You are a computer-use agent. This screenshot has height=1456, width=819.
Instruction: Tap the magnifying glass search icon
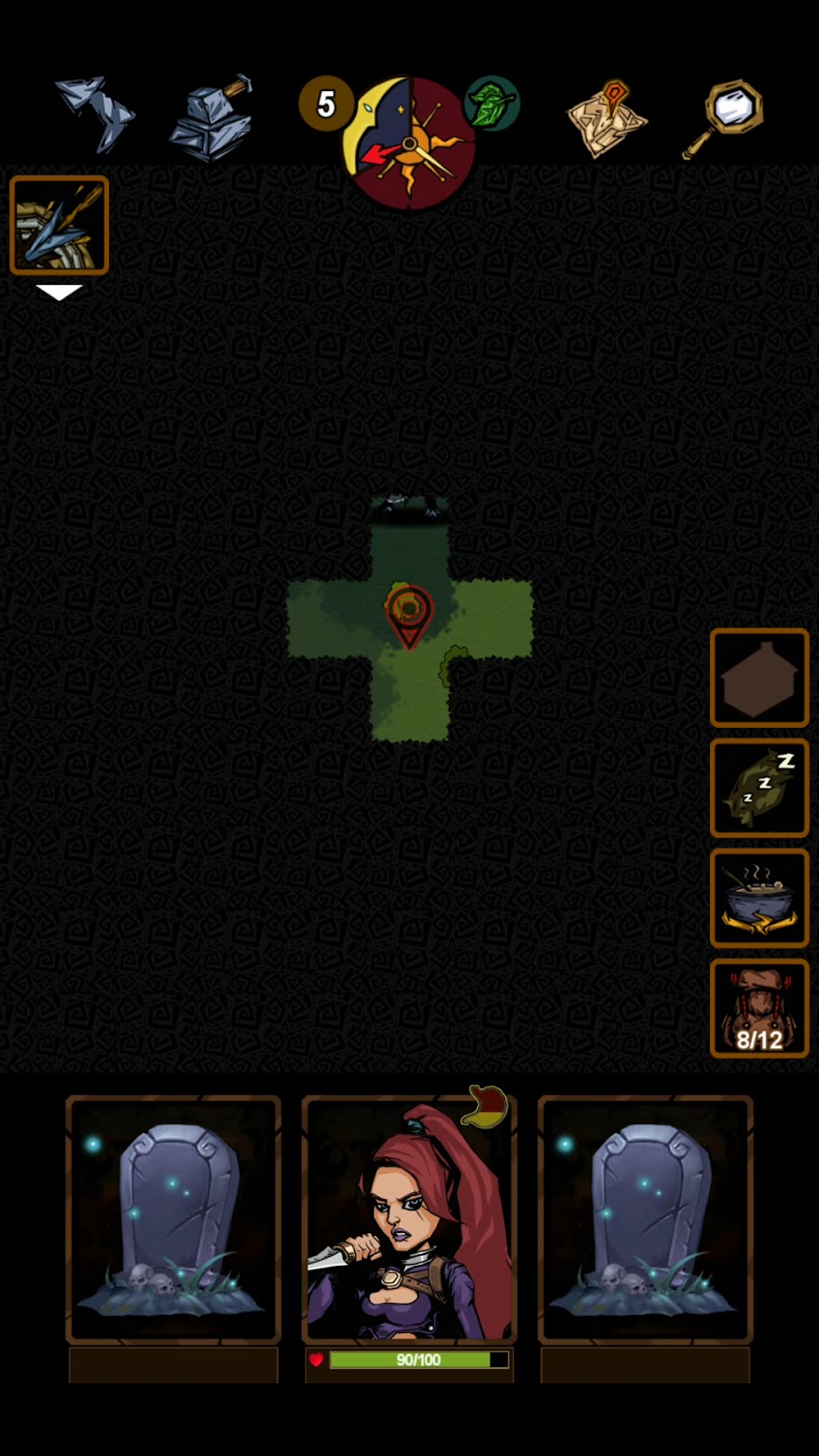coord(724,117)
